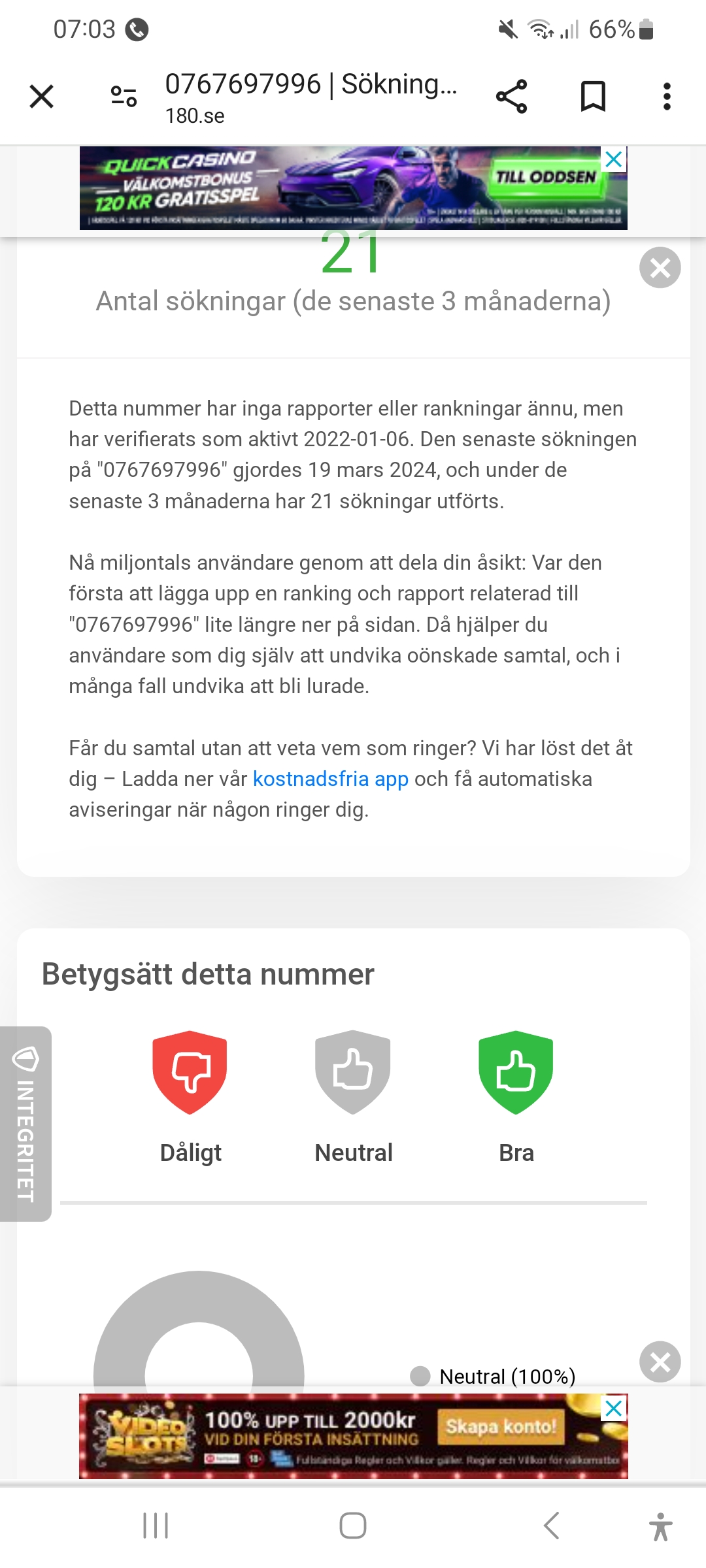Go back using the system back button
The width and height of the screenshot is (706, 1568).
[551, 1526]
